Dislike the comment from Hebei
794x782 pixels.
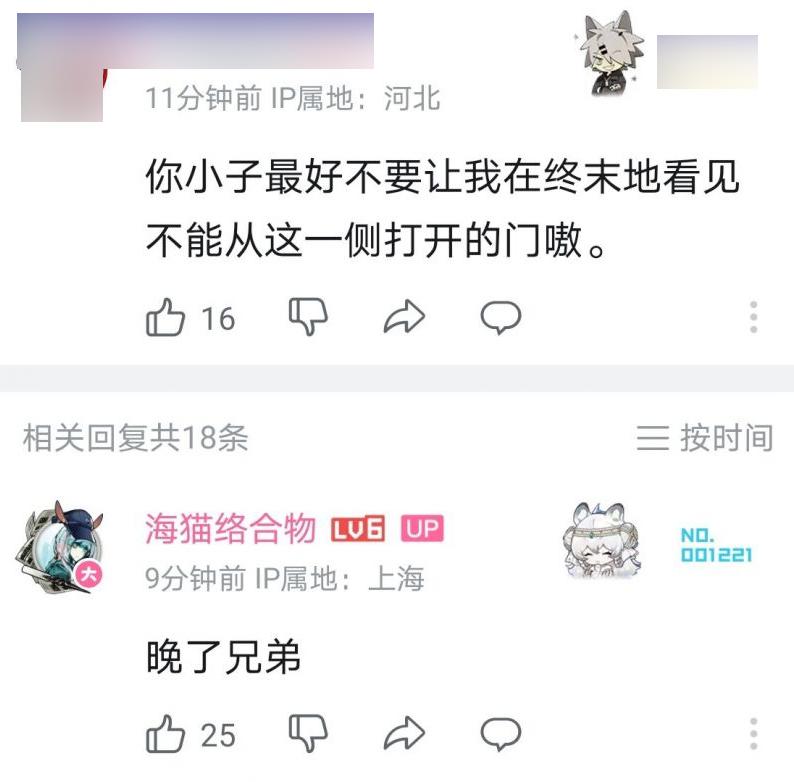308,317
